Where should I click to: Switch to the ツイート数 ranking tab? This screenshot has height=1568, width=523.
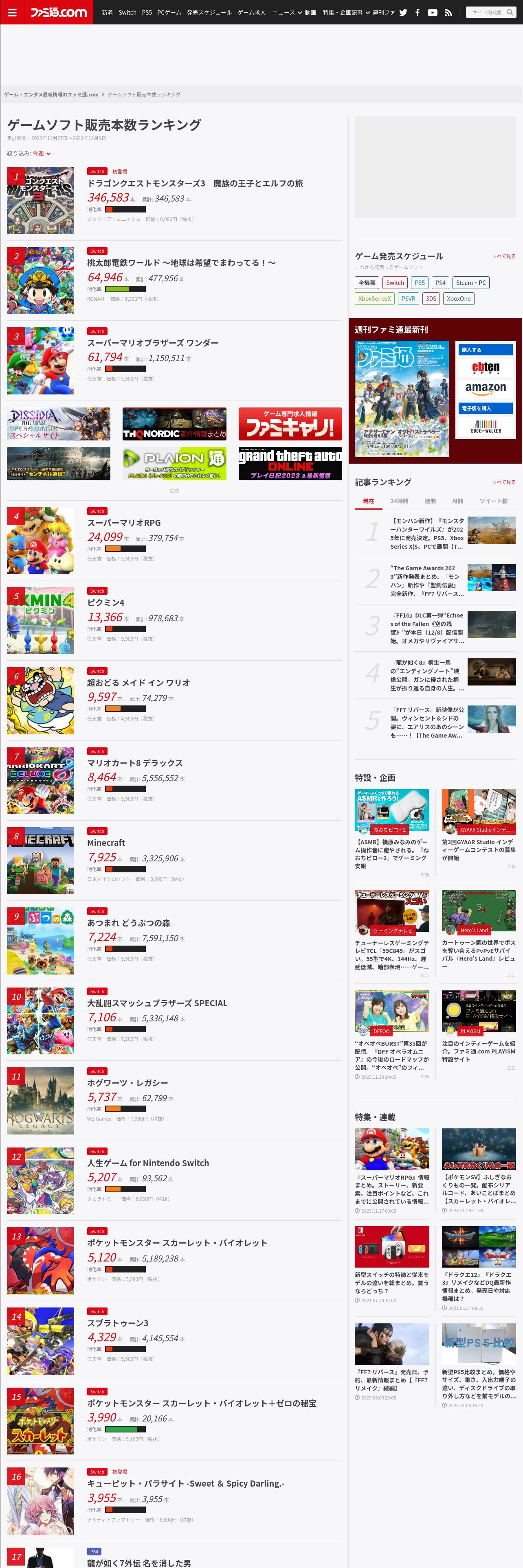(x=493, y=501)
